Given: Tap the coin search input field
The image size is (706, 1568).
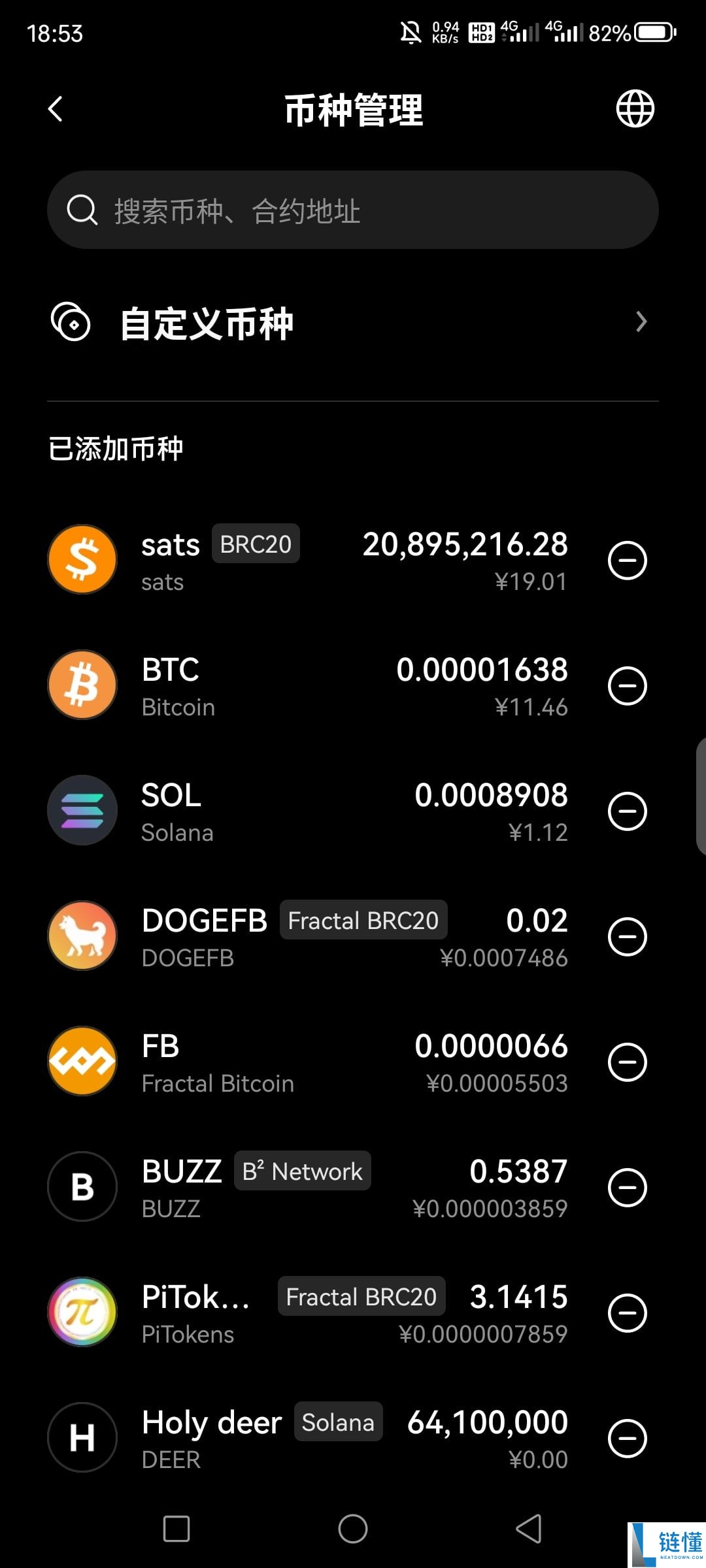Looking at the screenshot, I should click(x=353, y=210).
